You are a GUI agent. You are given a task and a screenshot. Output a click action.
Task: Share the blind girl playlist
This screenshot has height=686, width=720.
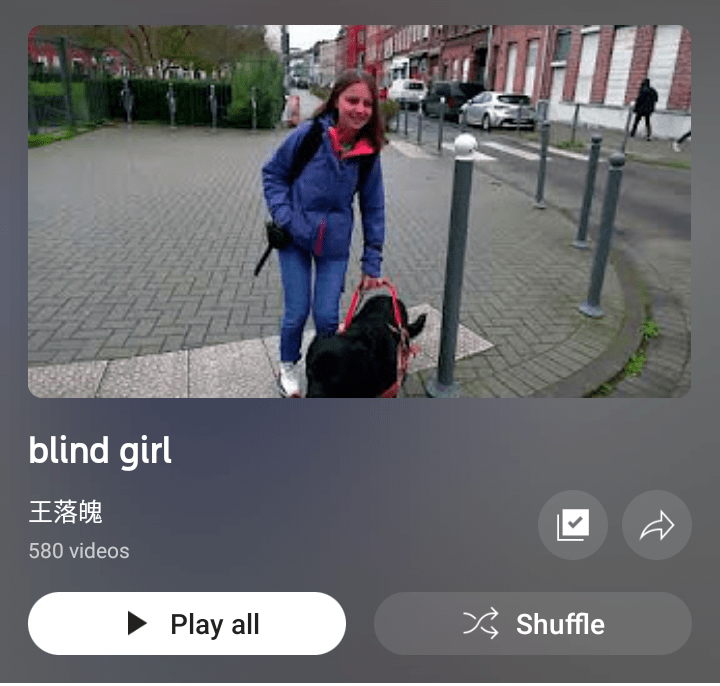[x=657, y=525]
